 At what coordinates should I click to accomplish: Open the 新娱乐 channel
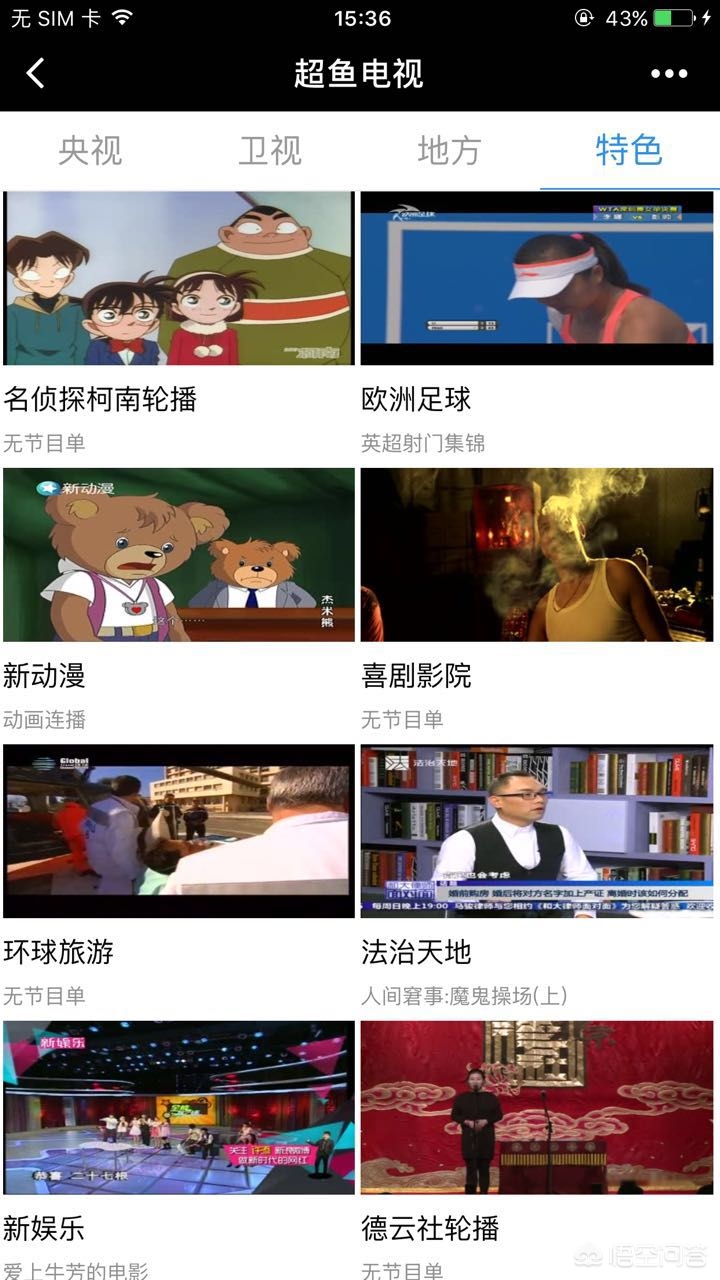tap(179, 1107)
